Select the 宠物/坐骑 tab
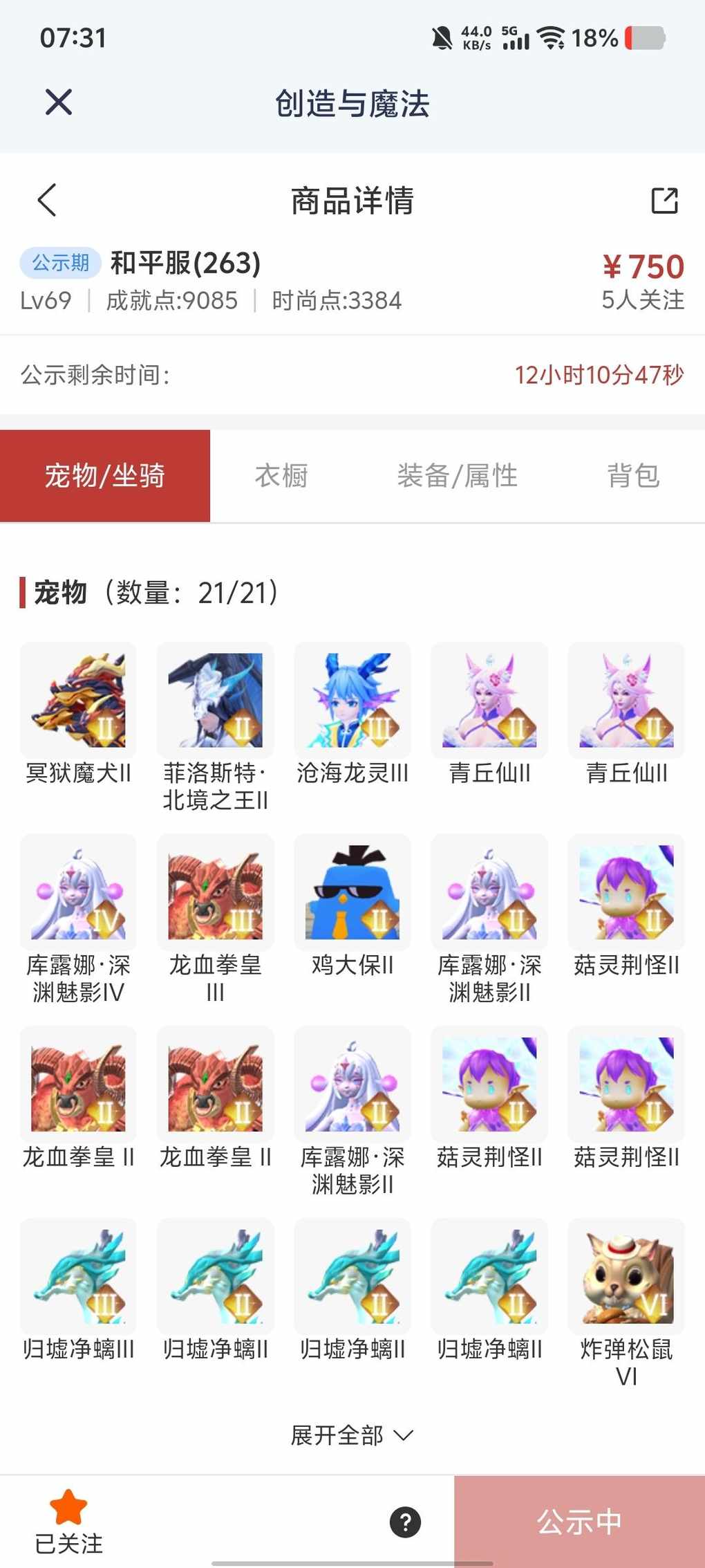This screenshot has width=705, height=1568. 105,476
